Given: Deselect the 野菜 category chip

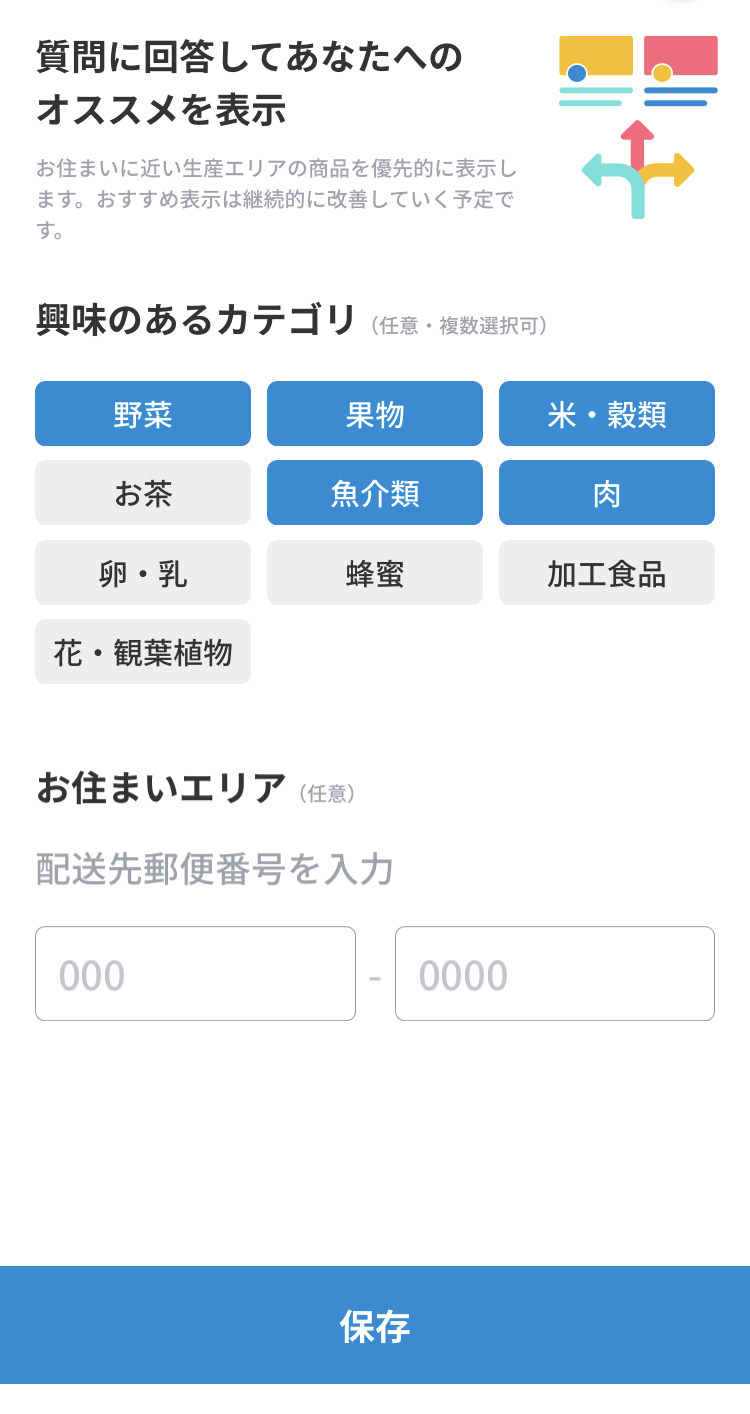Looking at the screenshot, I should (x=143, y=414).
